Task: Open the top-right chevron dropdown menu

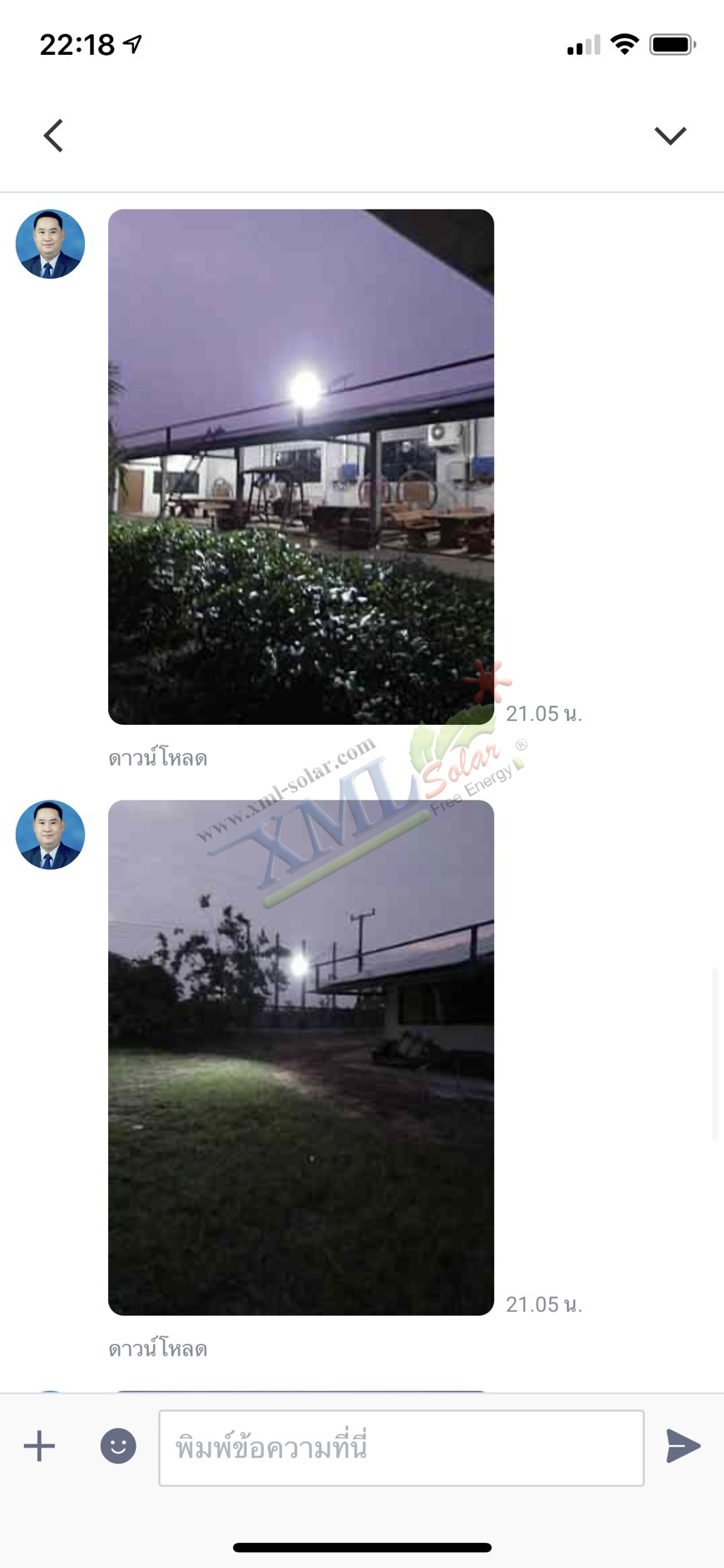Action: [670, 136]
